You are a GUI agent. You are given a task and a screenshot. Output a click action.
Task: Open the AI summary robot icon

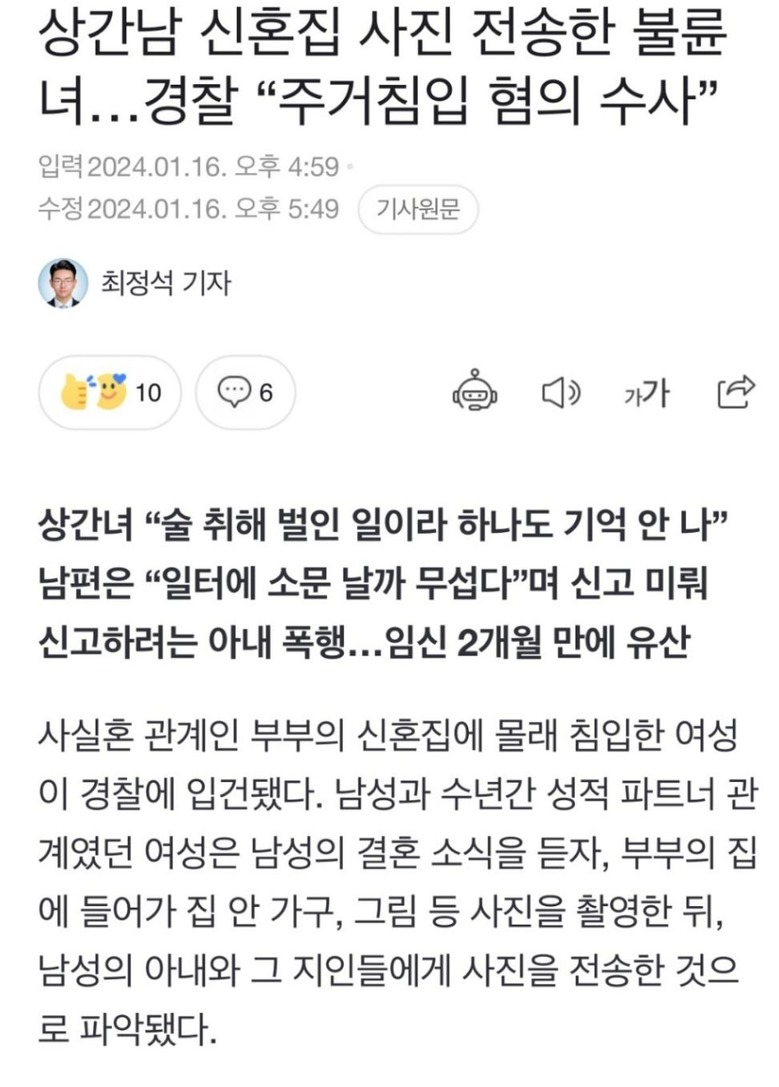pyautogui.click(x=473, y=392)
